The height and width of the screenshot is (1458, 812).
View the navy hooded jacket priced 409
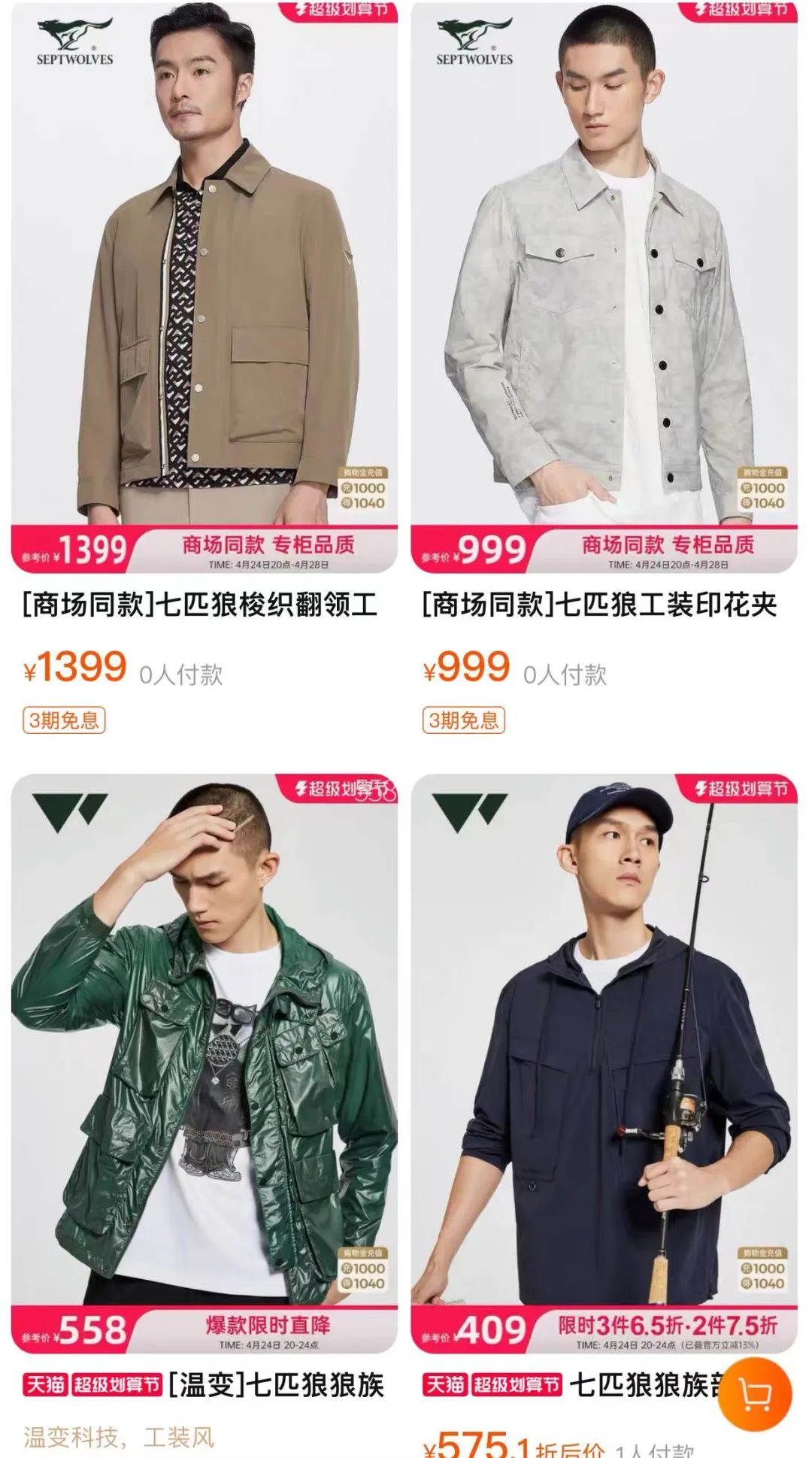[604, 1053]
